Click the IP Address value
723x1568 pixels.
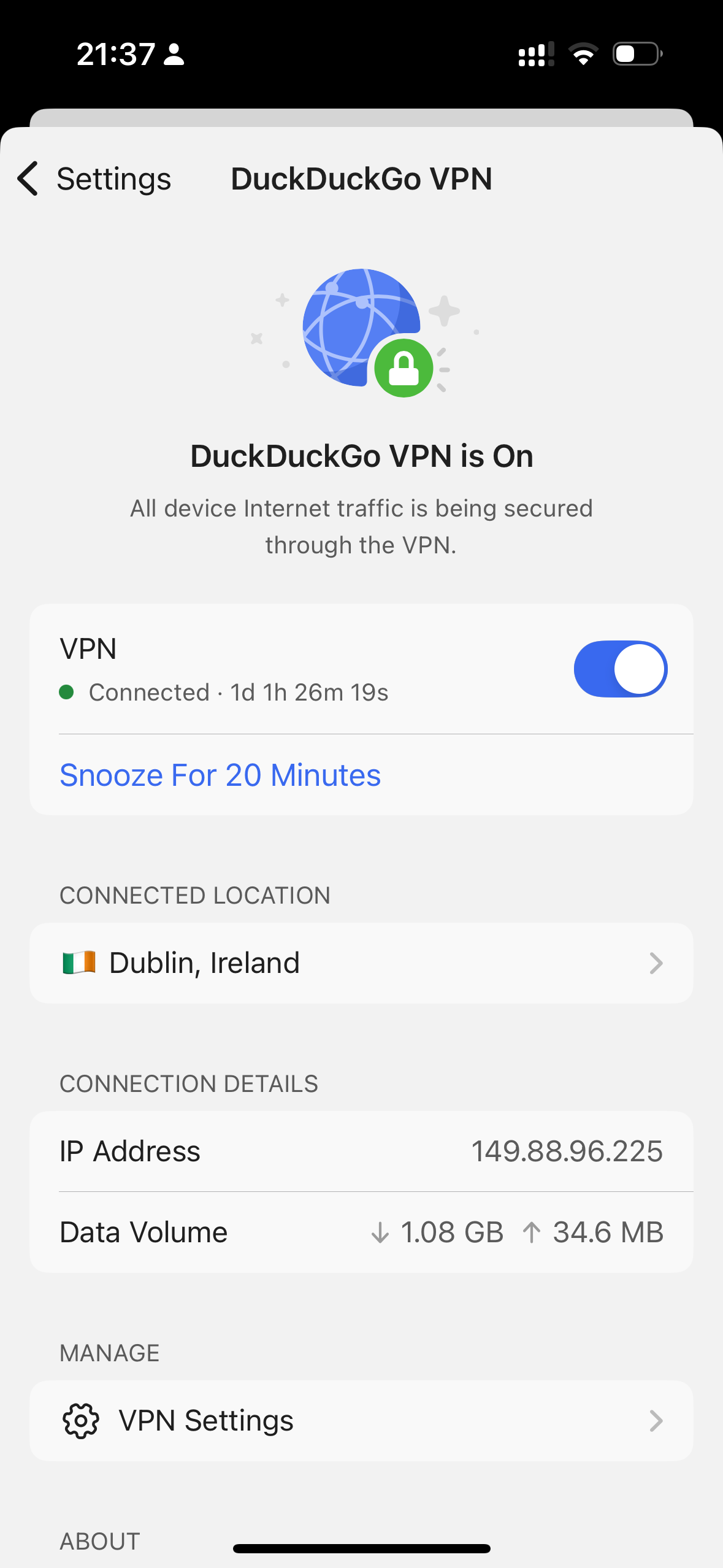pos(567,1151)
